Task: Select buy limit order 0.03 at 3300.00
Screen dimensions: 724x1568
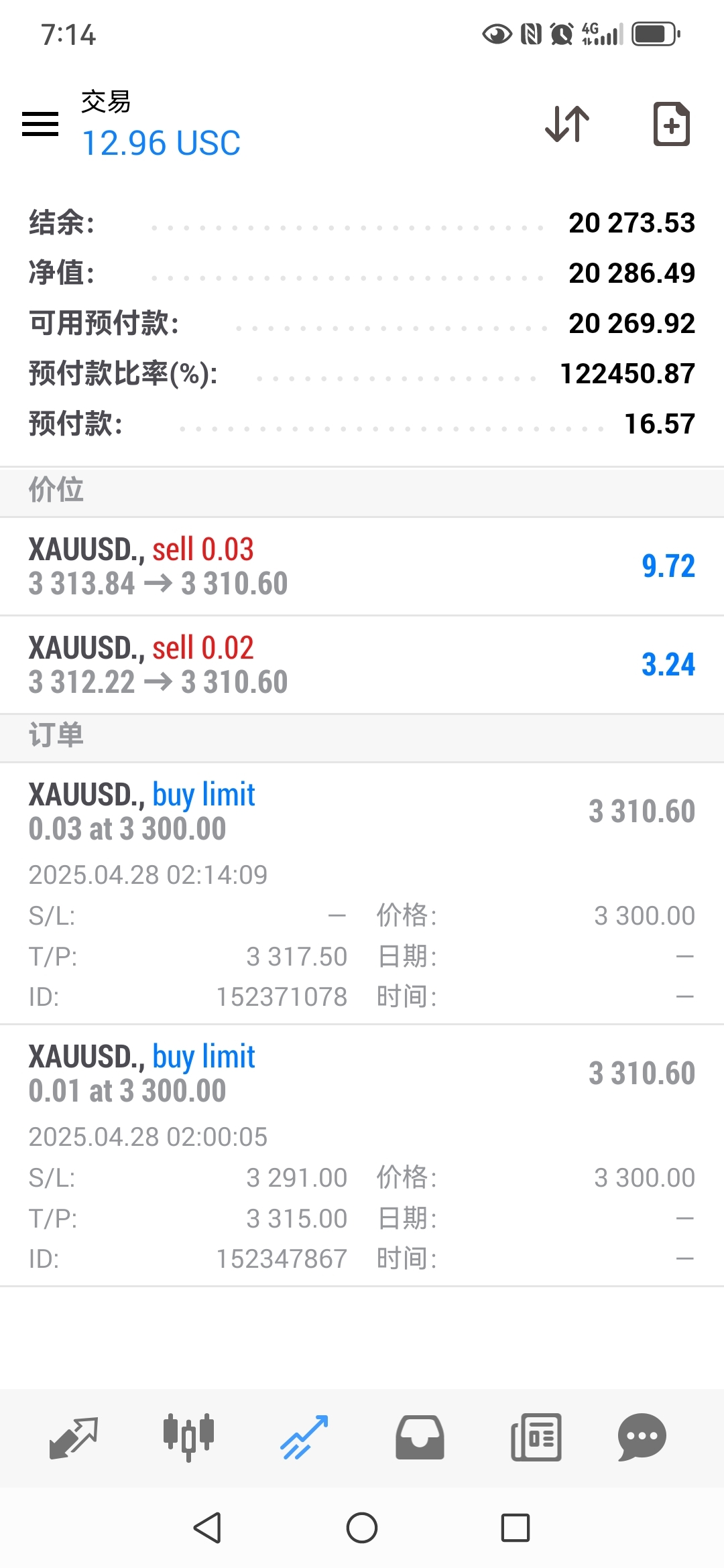Action: click(362, 893)
